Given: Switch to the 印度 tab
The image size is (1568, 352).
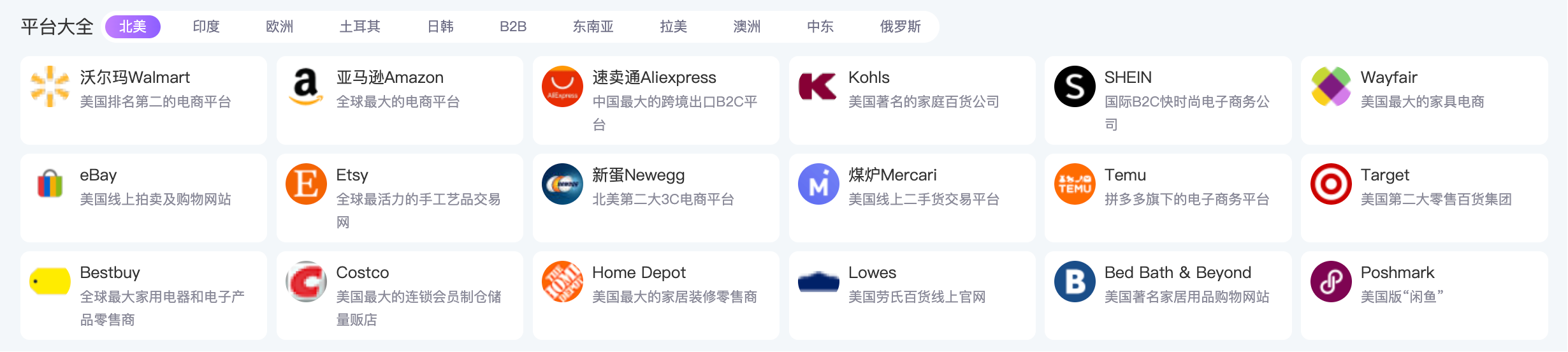Looking at the screenshot, I should coord(206,27).
